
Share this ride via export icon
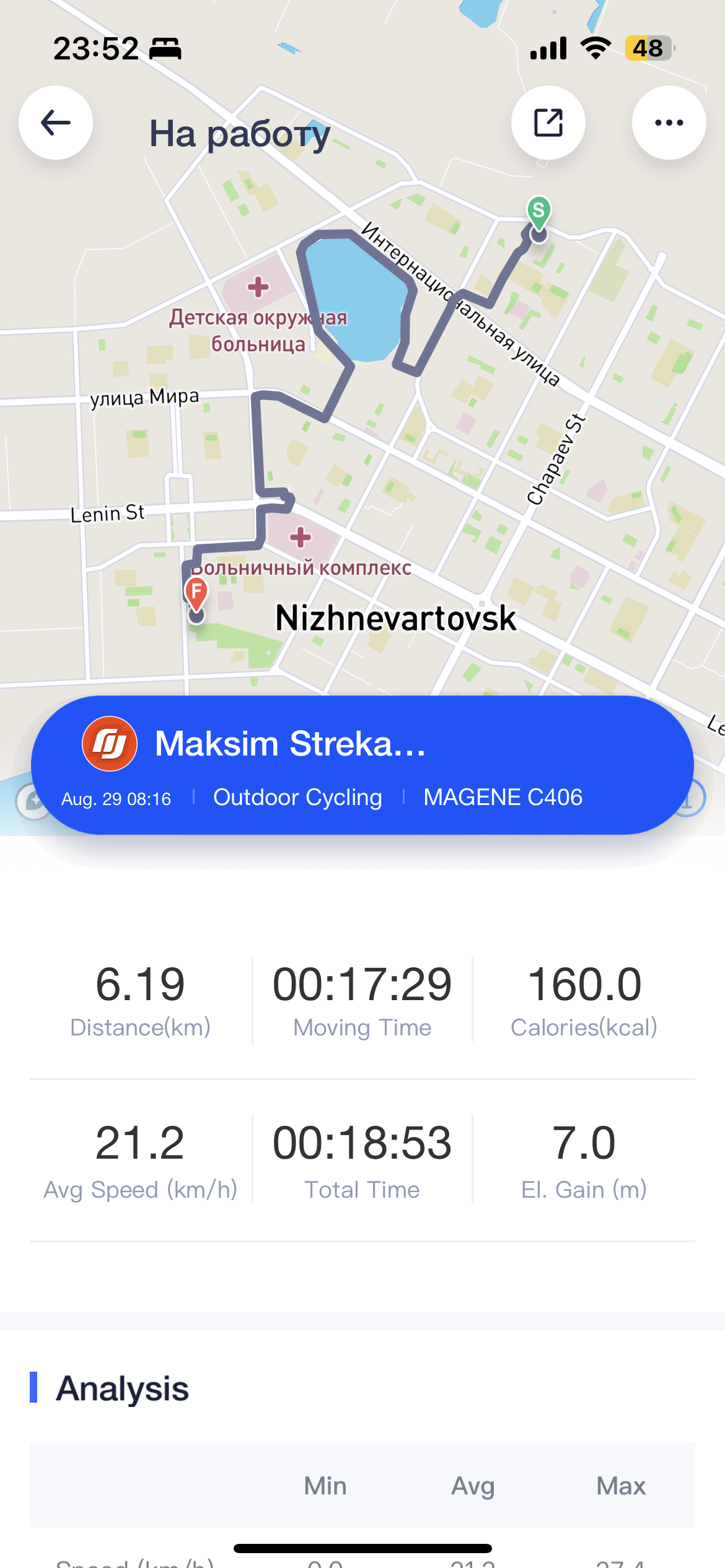(548, 123)
